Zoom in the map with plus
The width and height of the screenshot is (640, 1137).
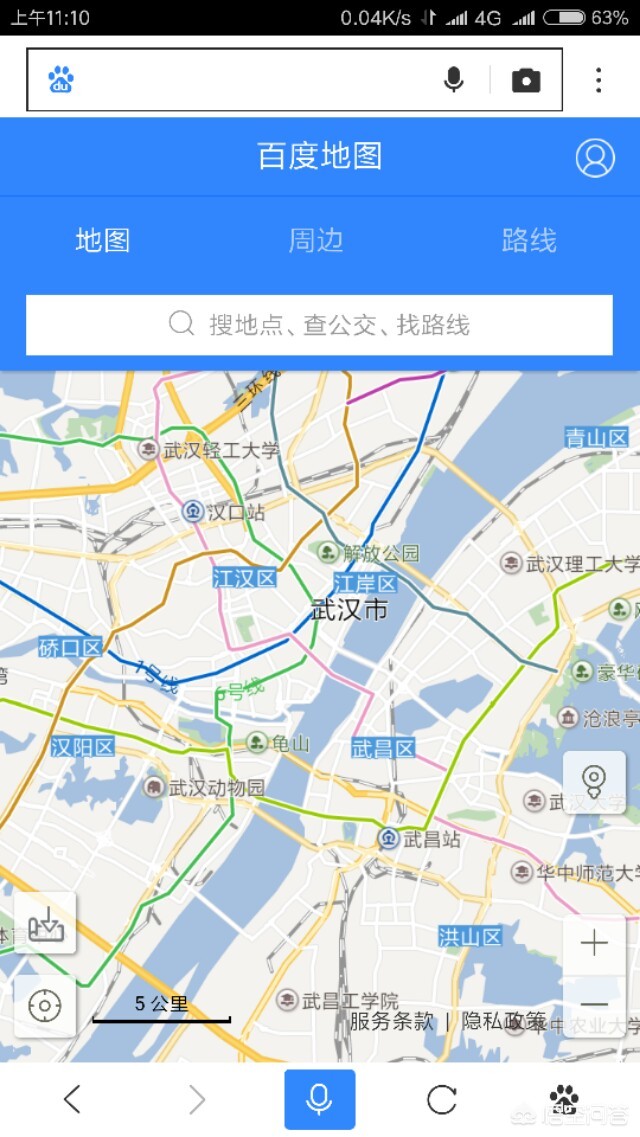tap(594, 943)
